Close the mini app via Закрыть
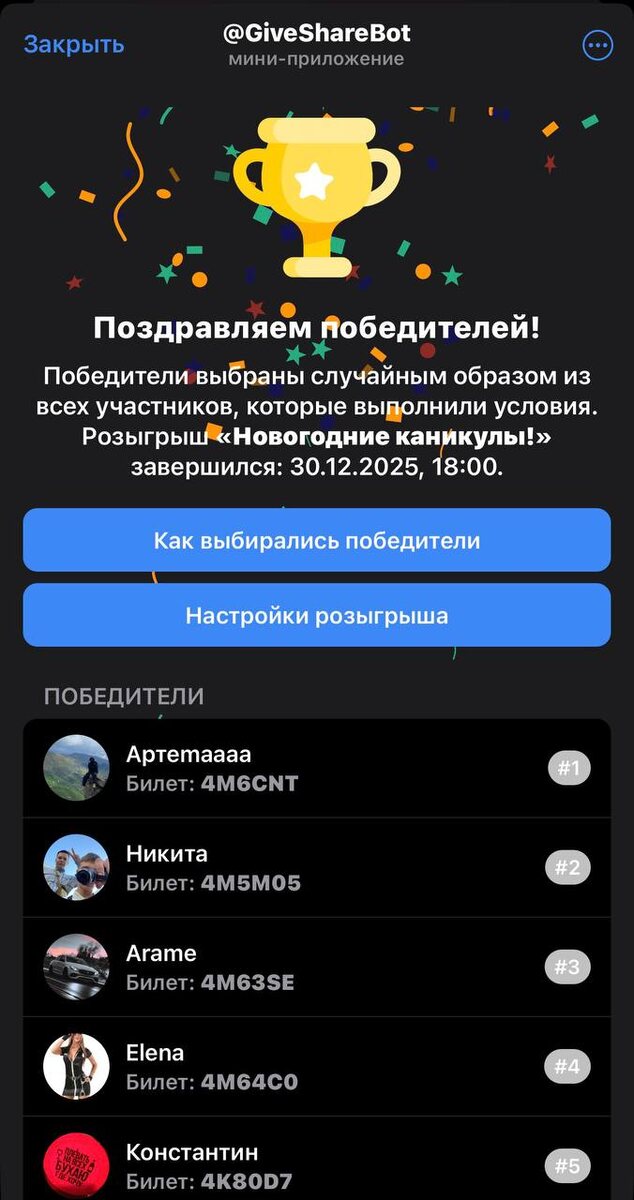Viewport: 634px width, 1200px height. (74, 45)
